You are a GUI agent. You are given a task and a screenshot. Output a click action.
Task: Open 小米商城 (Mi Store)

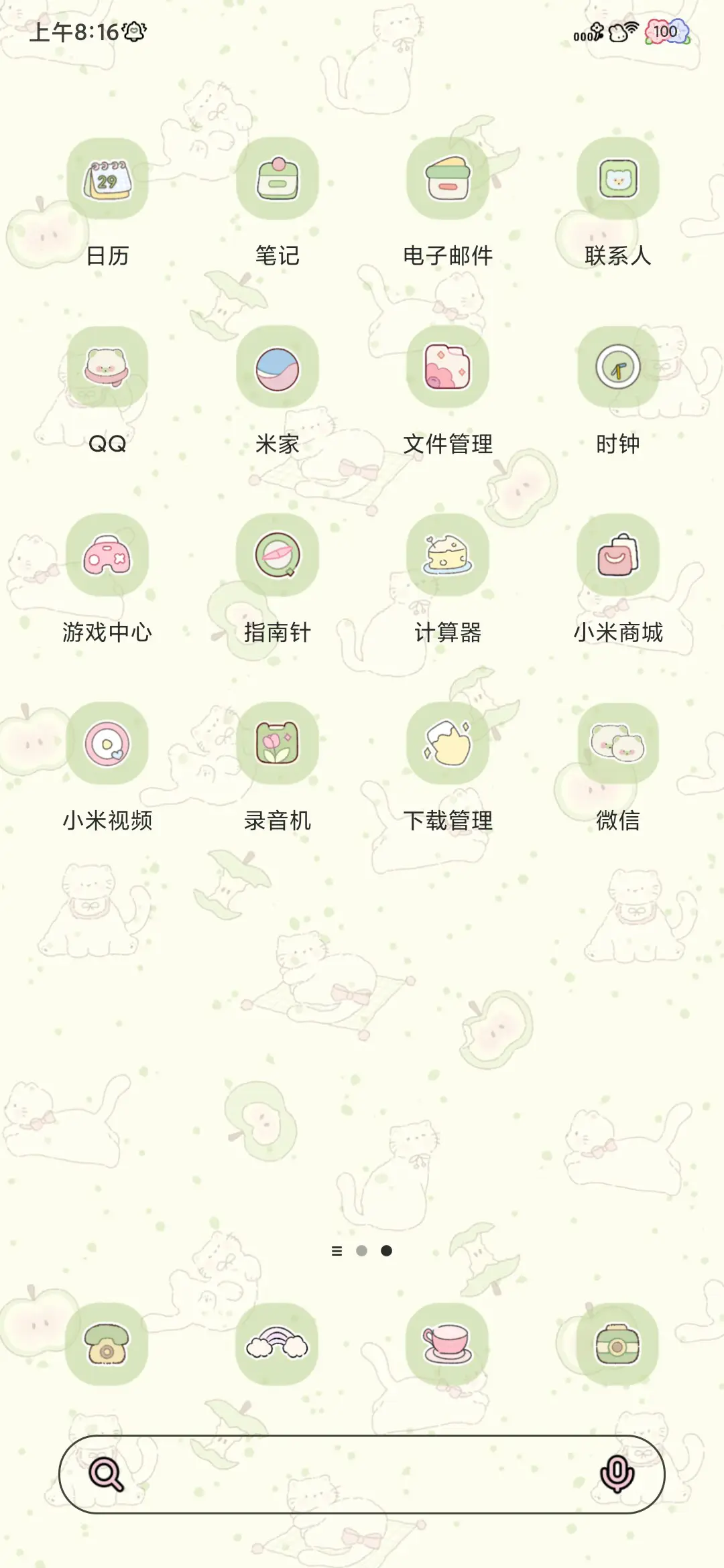point(617,560)
